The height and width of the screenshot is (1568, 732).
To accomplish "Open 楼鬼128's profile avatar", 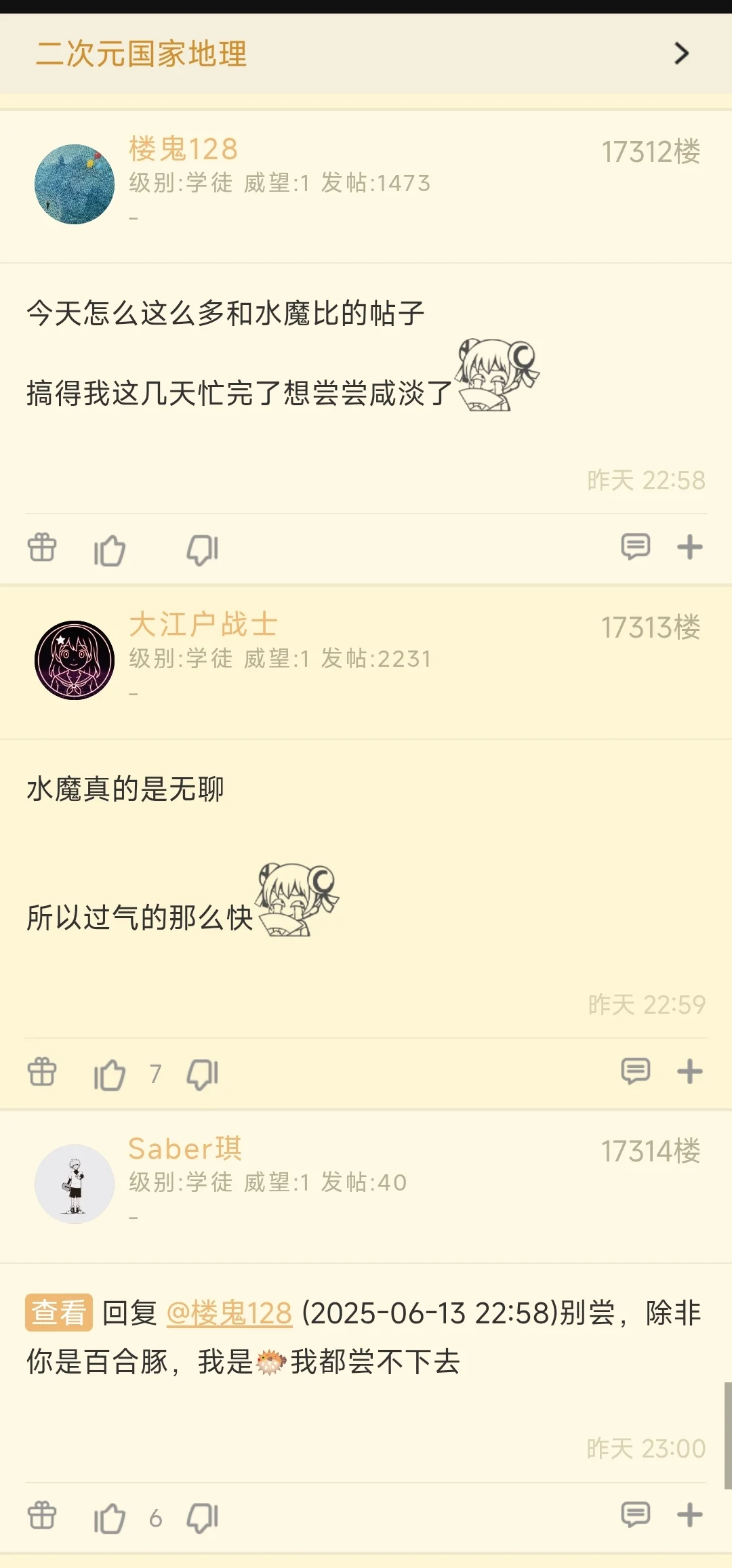I will point(75,184).
